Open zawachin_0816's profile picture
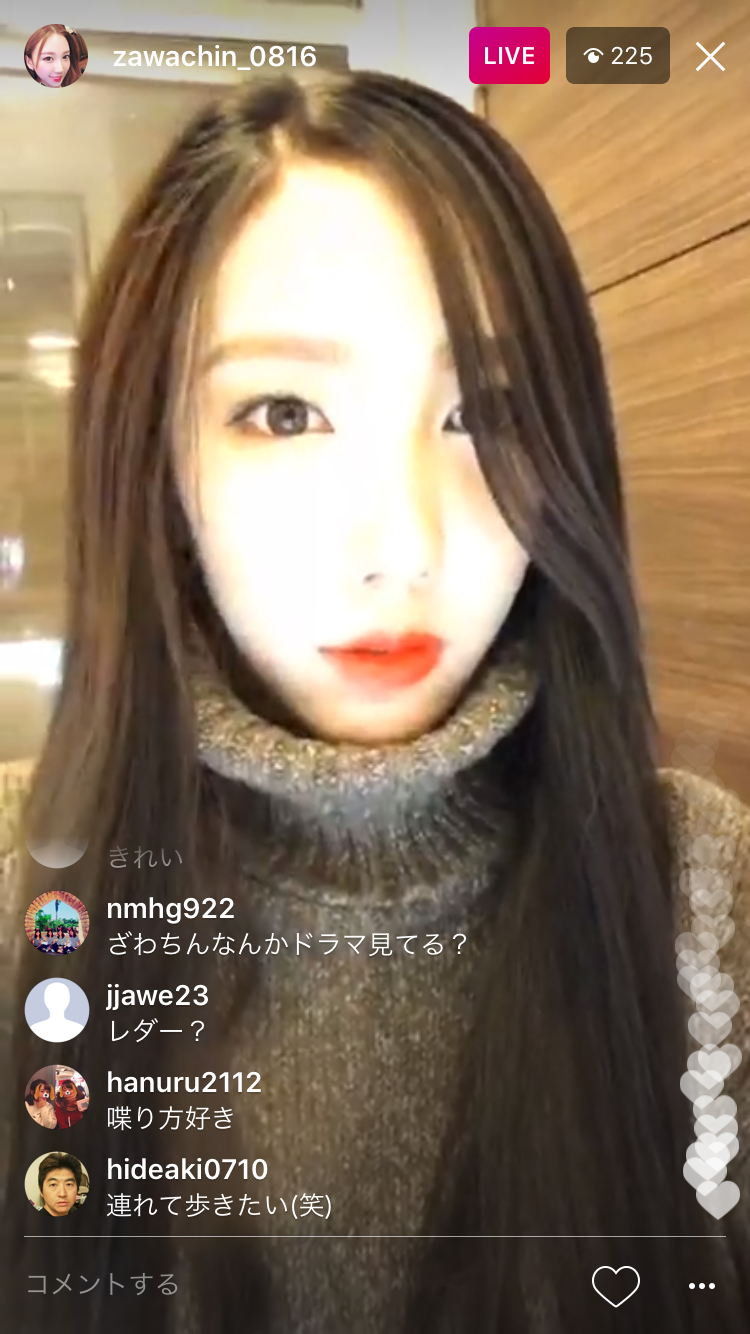The image size is (750, 1334). (x=56, y=56)
